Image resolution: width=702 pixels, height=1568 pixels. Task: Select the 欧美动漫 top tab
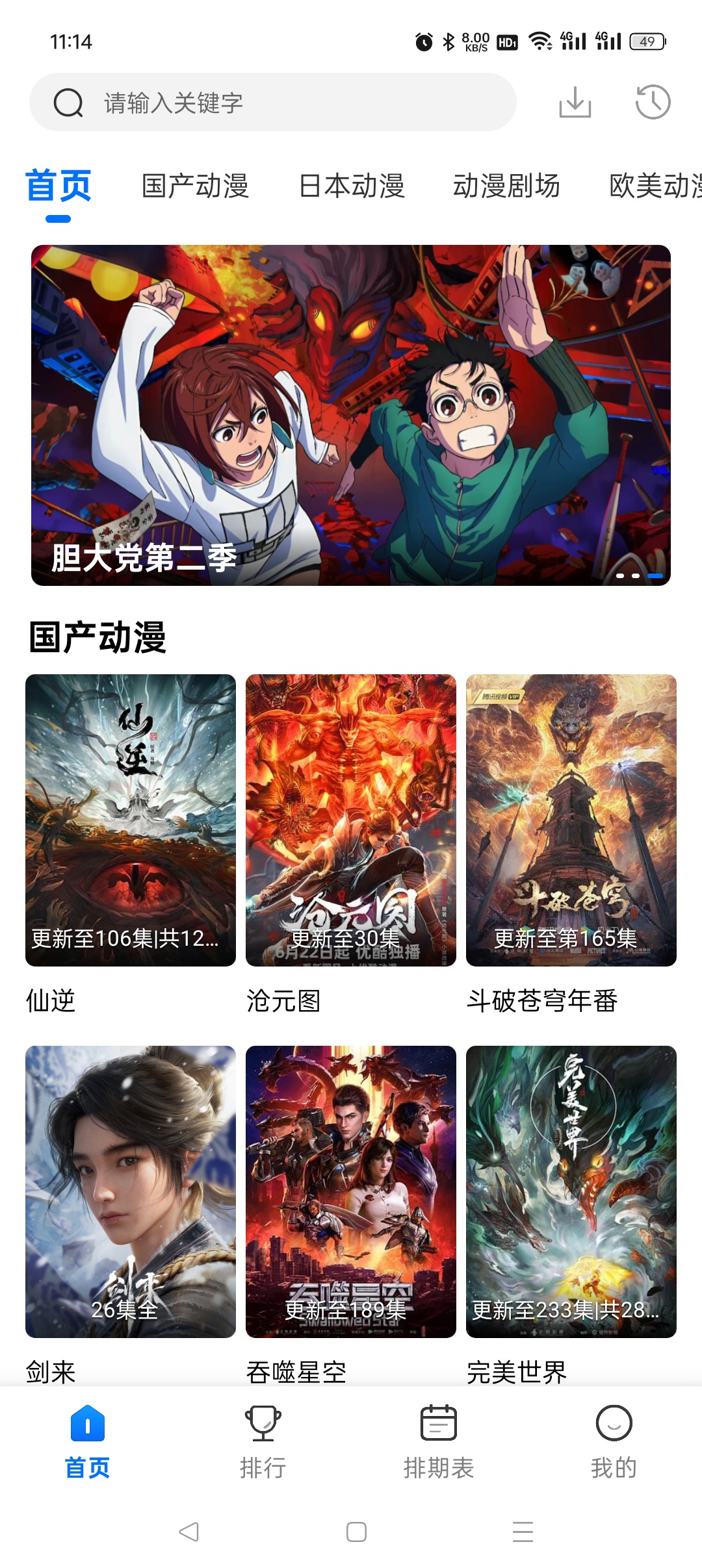(x=655, y=186)
